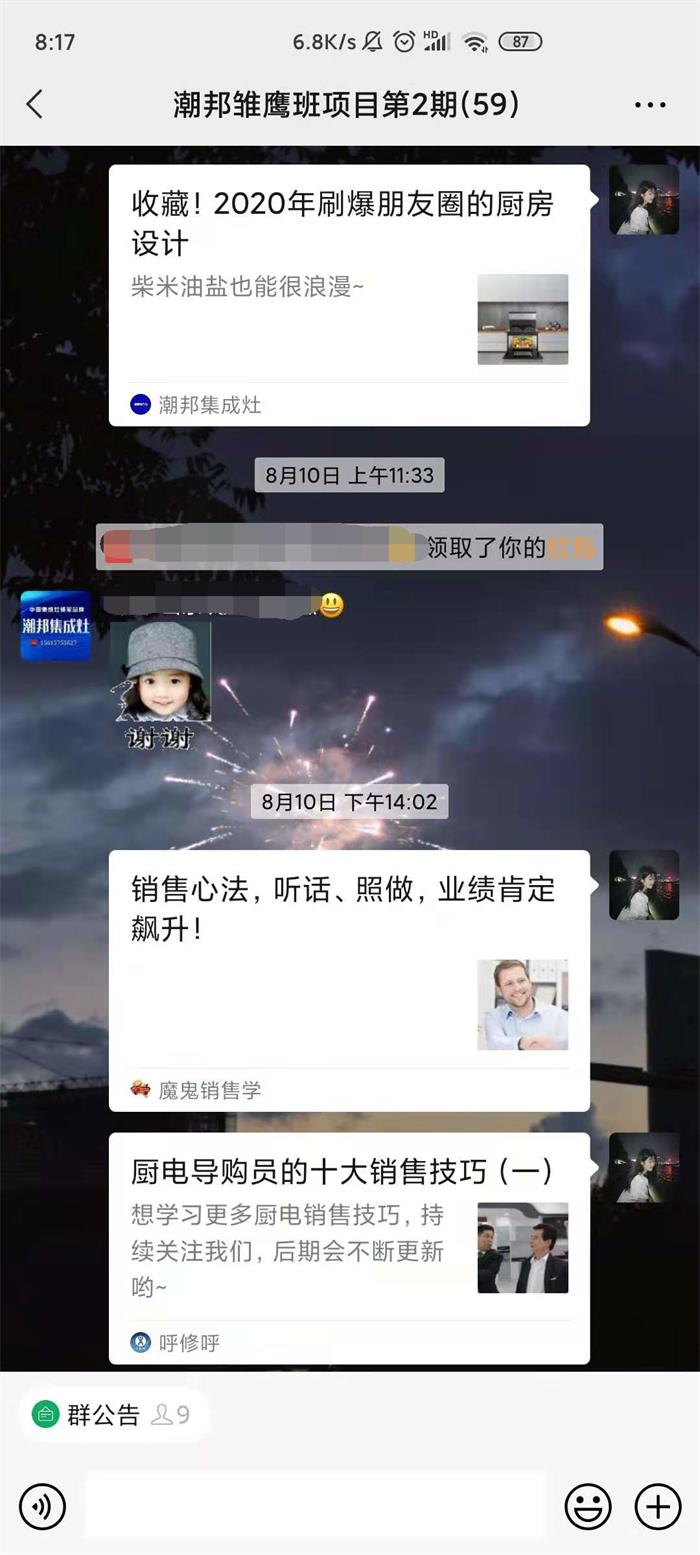The image size is (700, 1555).
Task: Open the 厨电导购员的十大销售技巧 article card
Action: pos(348,1248)
